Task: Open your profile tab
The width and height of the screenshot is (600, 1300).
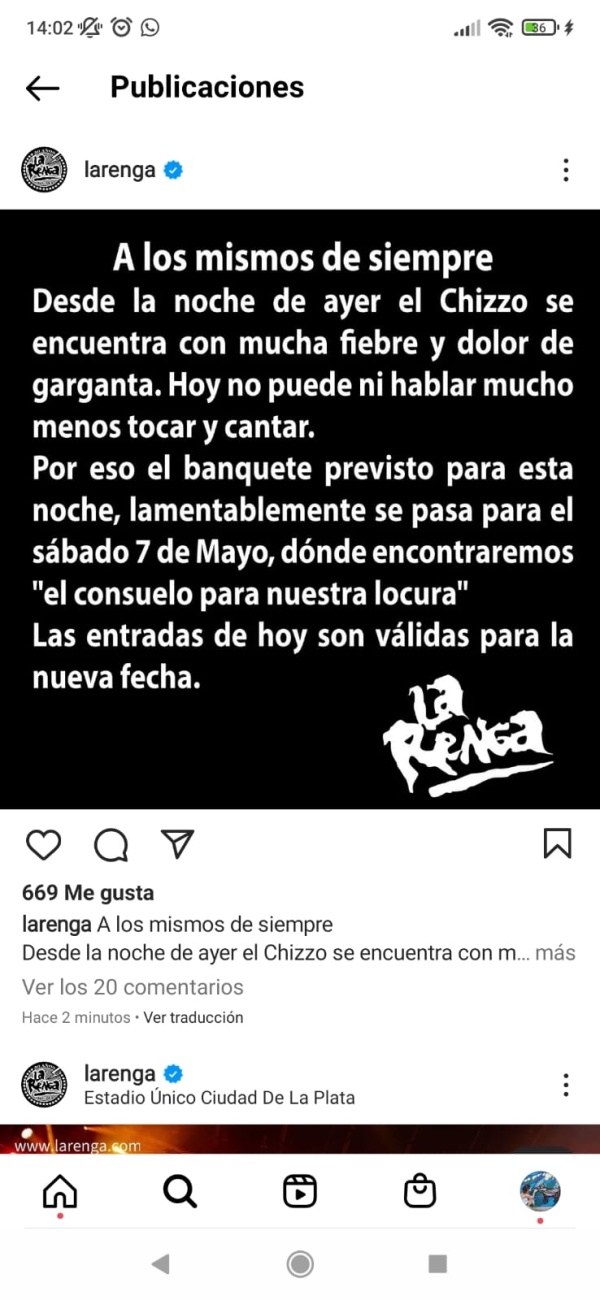Action: [540, 1191]
